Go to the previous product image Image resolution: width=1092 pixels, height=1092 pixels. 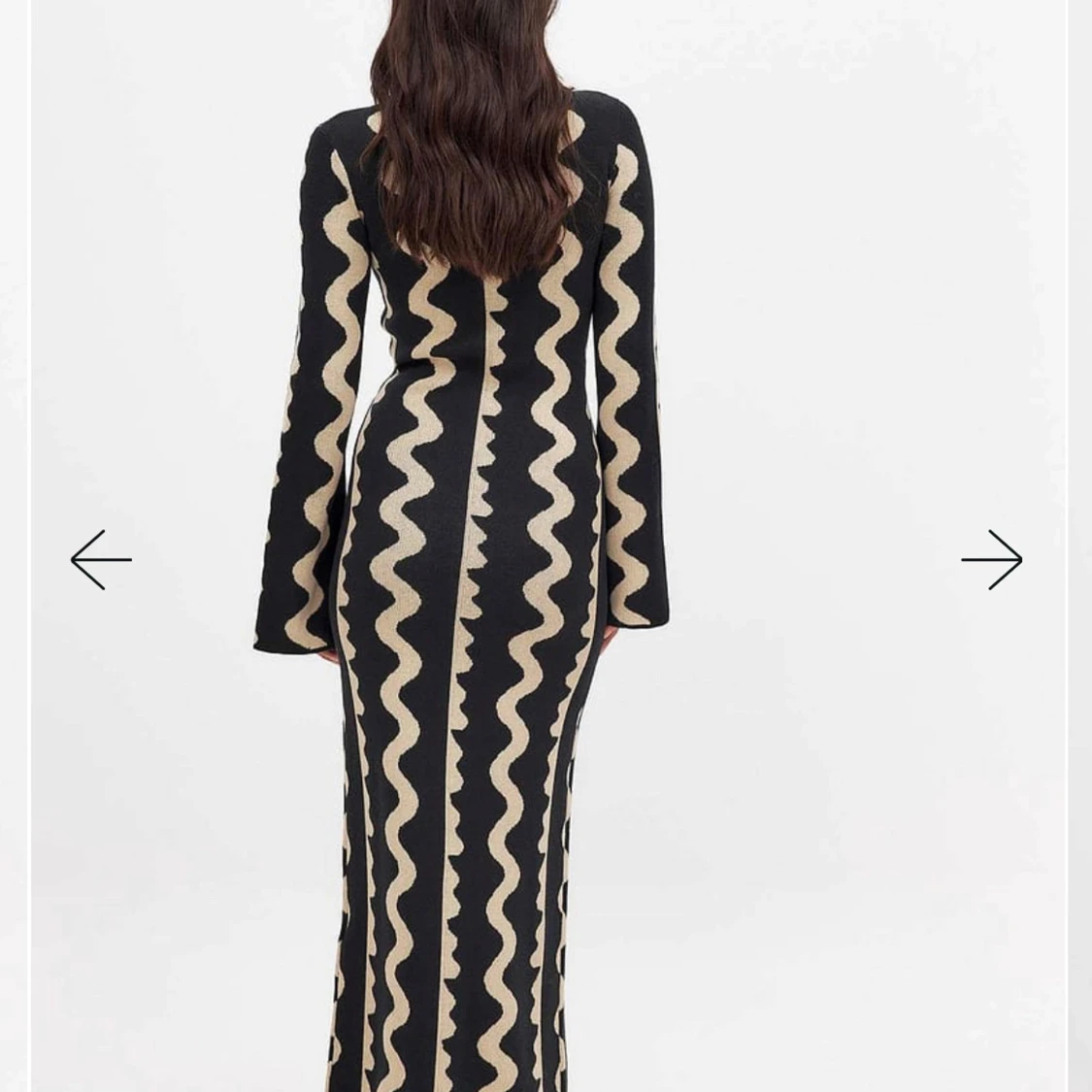pos(101,560)
